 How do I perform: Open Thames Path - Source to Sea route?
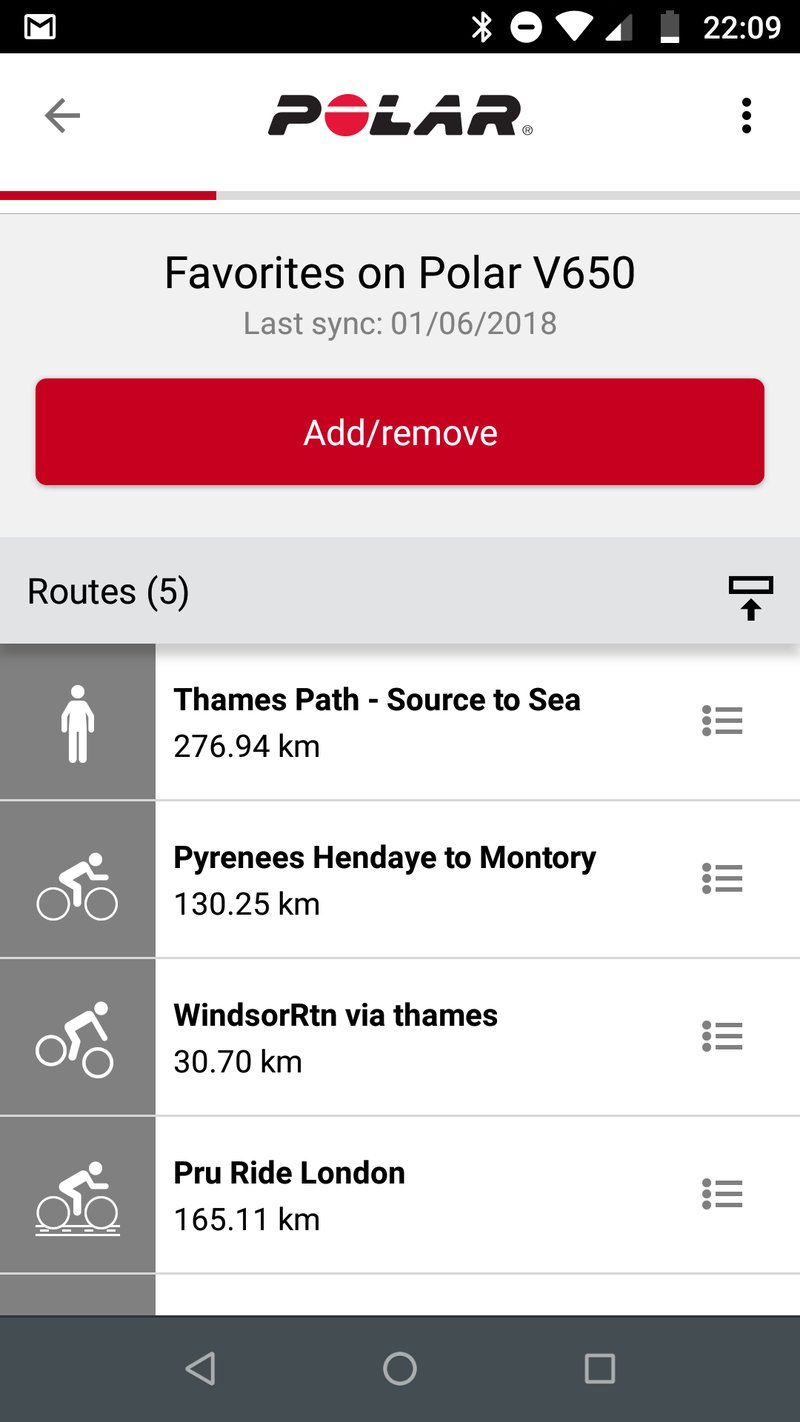click(377, 721)
